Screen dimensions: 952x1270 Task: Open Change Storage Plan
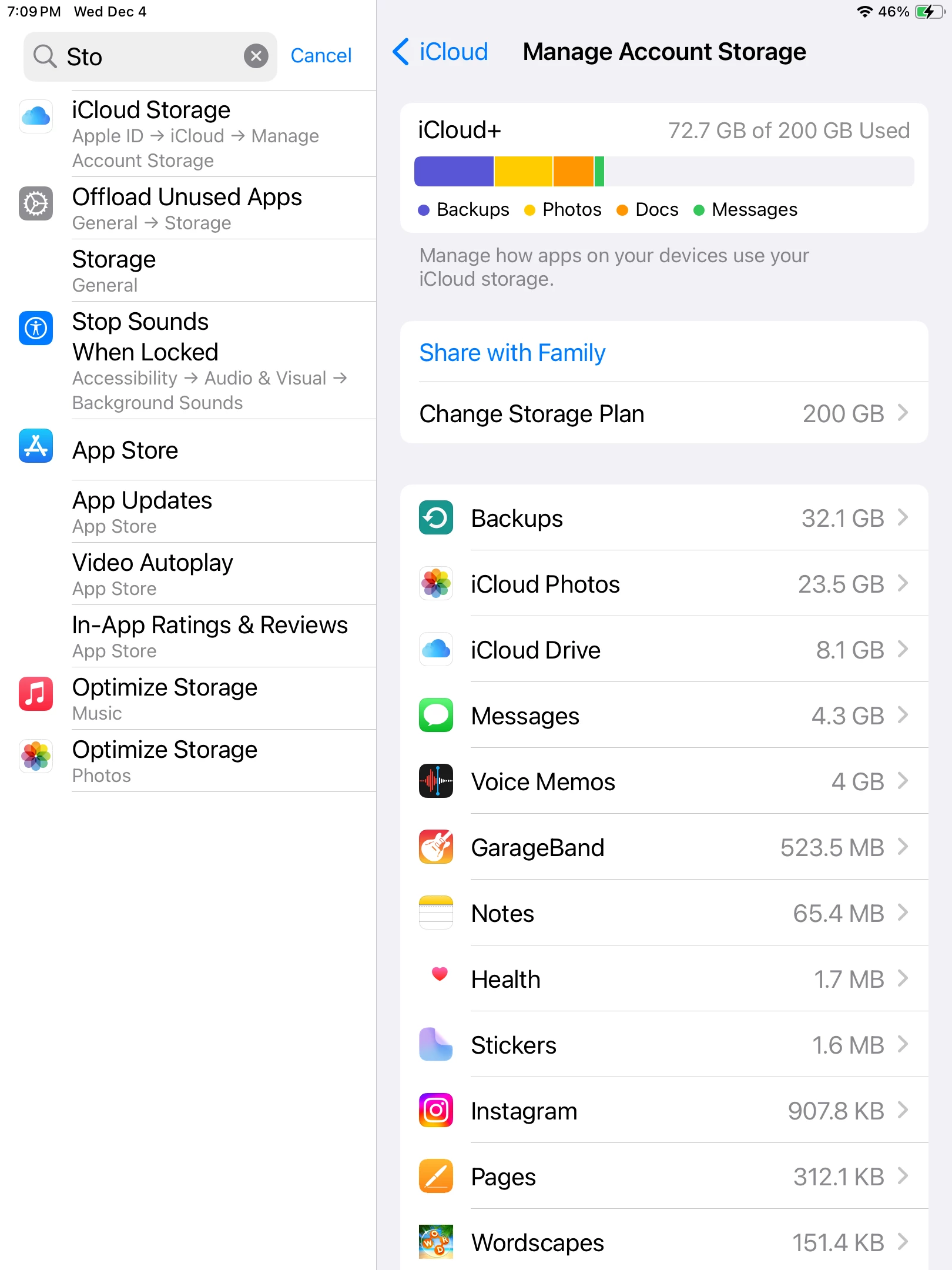point(663,414)
